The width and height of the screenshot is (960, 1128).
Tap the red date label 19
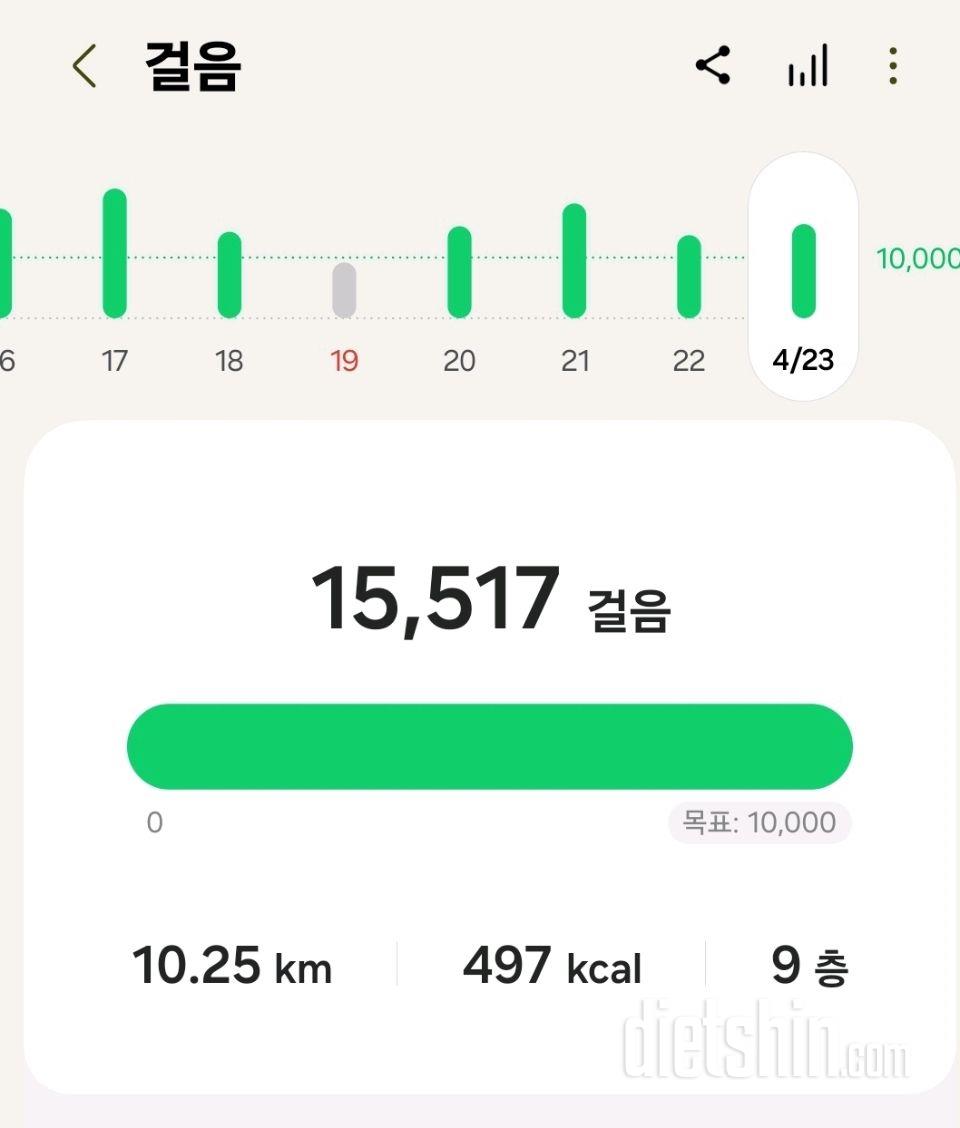[344, 361]
